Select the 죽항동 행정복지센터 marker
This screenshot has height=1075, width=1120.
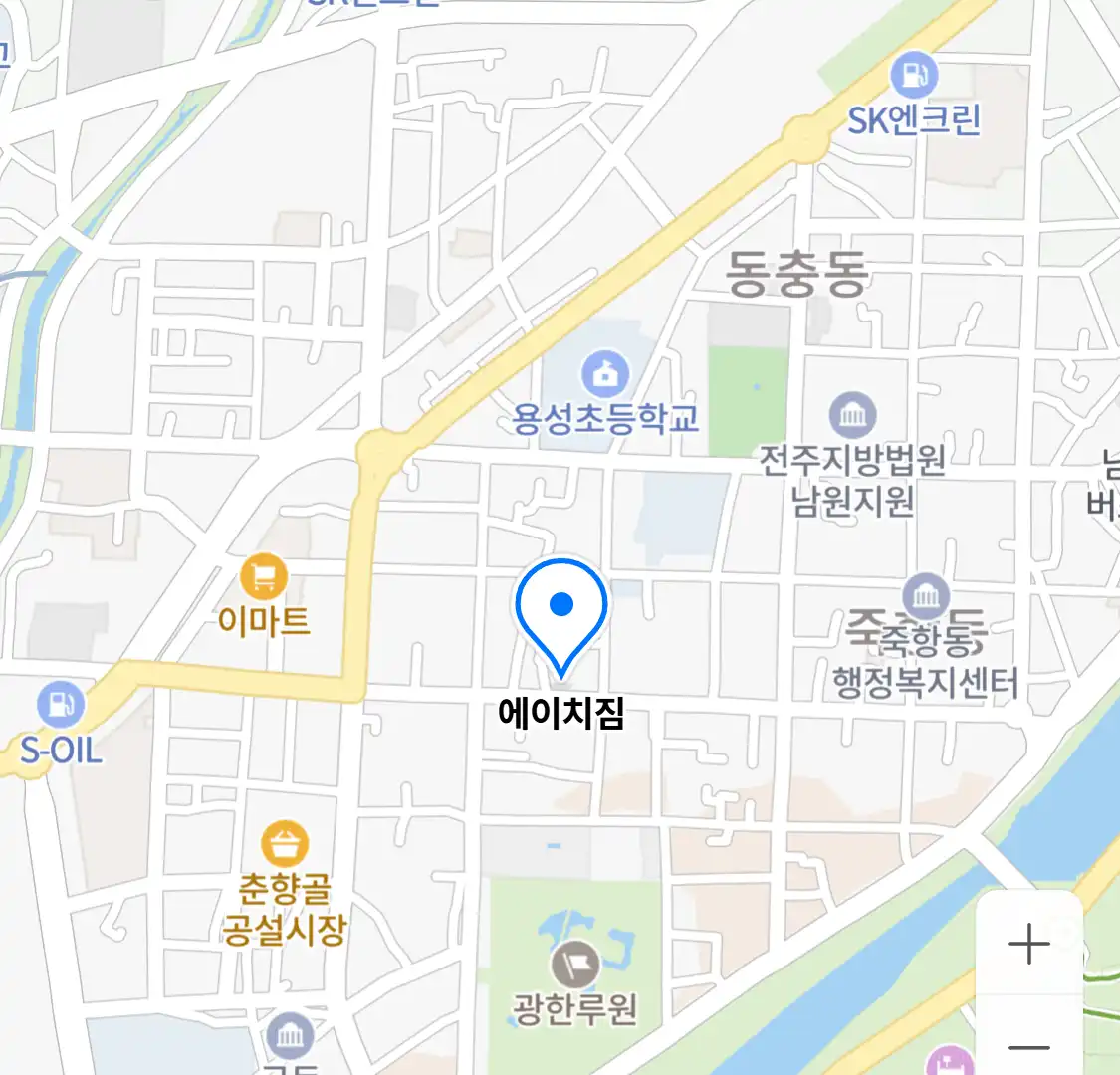[x=926, y=597]
